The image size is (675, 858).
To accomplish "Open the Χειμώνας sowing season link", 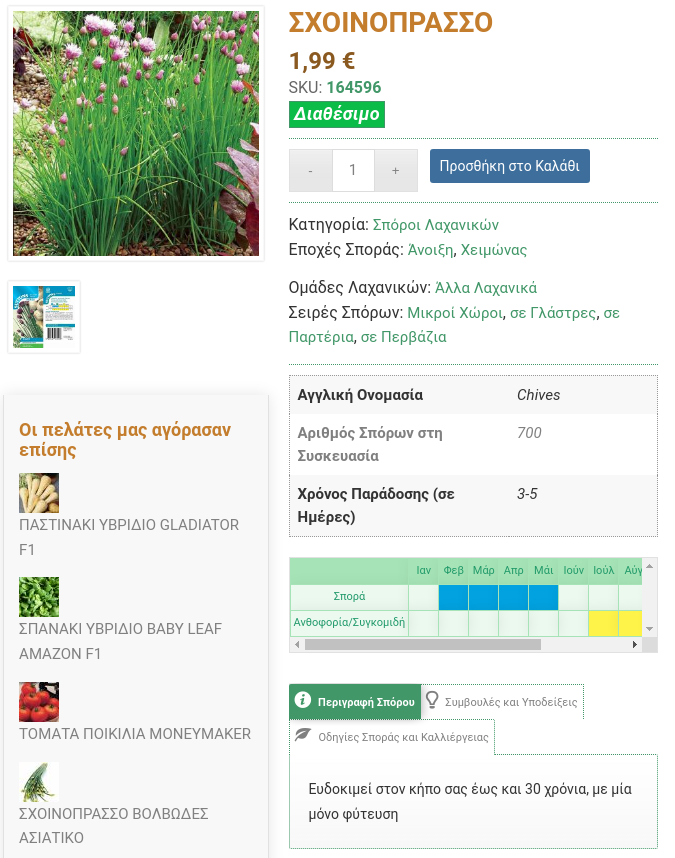I will tap(493, 250).
